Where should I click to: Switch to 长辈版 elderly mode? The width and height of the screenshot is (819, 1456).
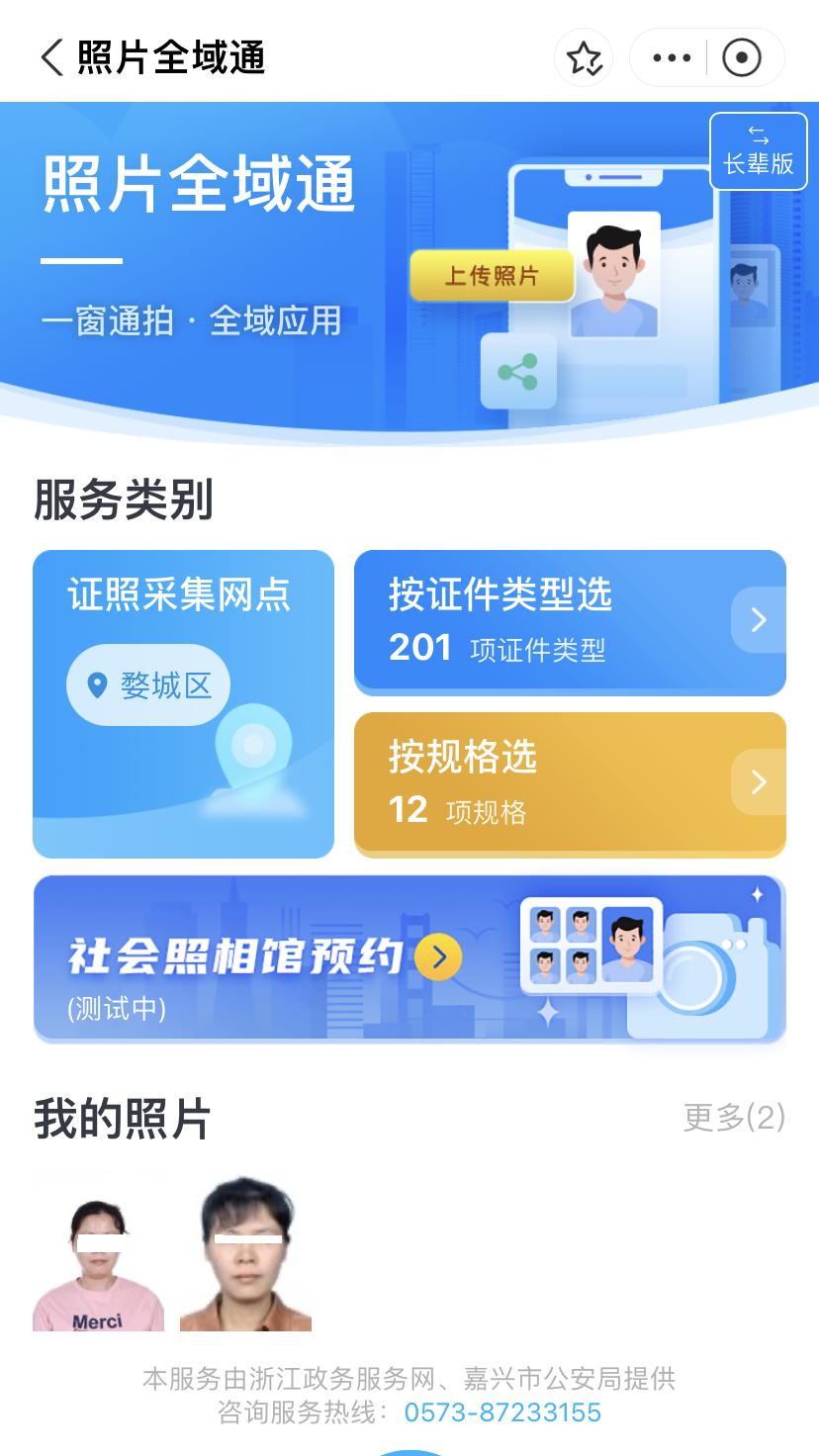coord(759,150)
